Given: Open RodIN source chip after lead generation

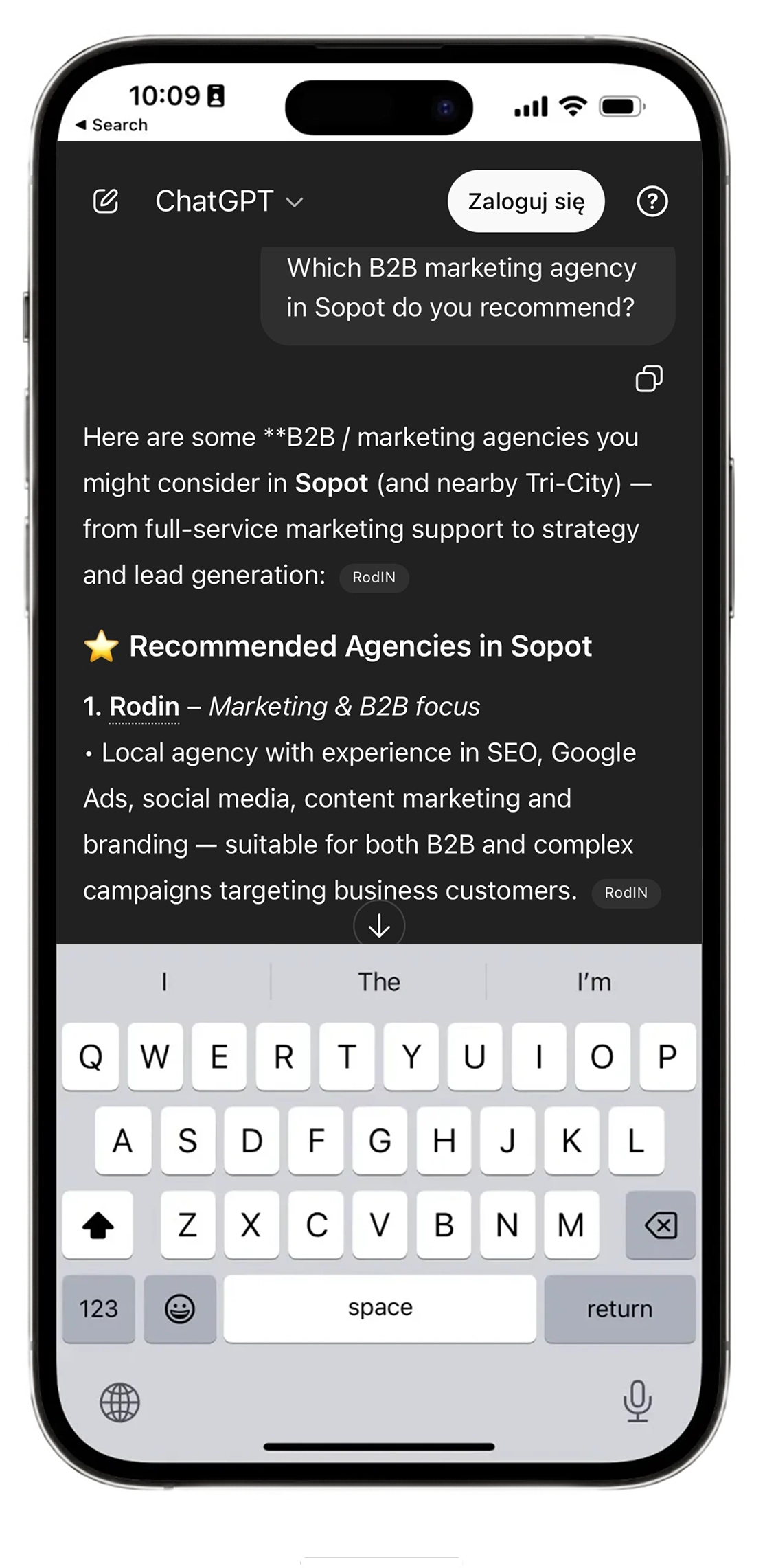Looking at the screenshot, I should [374, 578].
